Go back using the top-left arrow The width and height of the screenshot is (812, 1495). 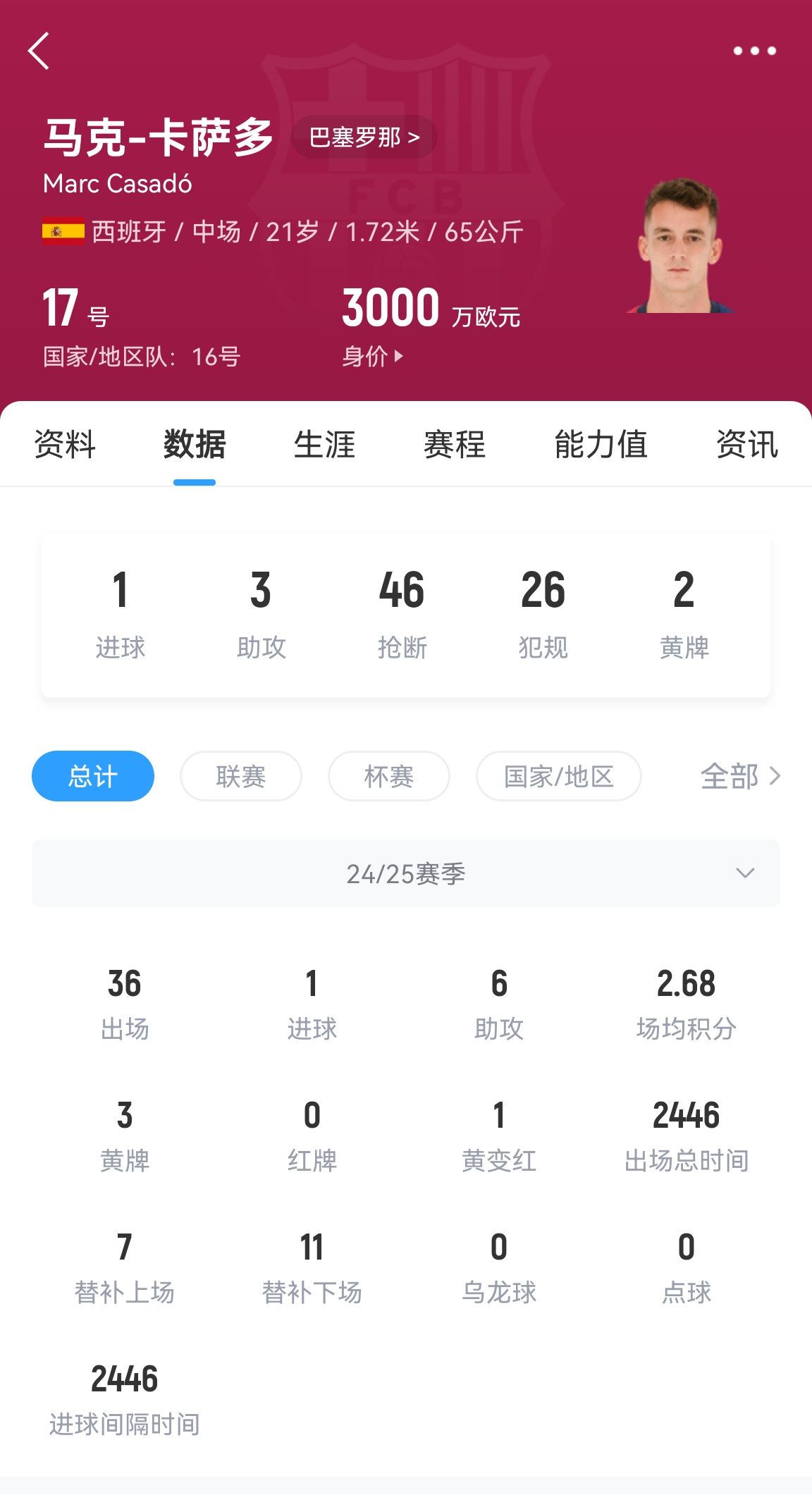(x=39, y=51)
